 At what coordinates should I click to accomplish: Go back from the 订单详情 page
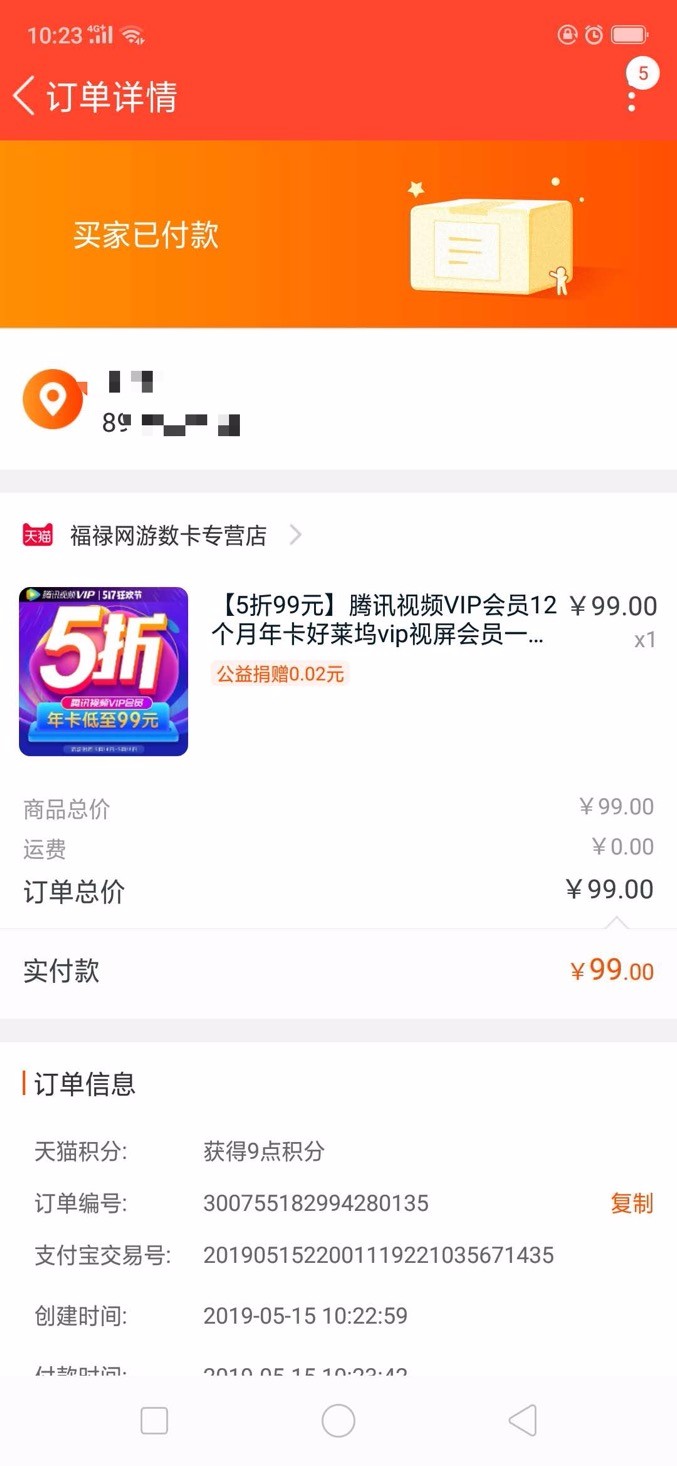coord(24,97)
